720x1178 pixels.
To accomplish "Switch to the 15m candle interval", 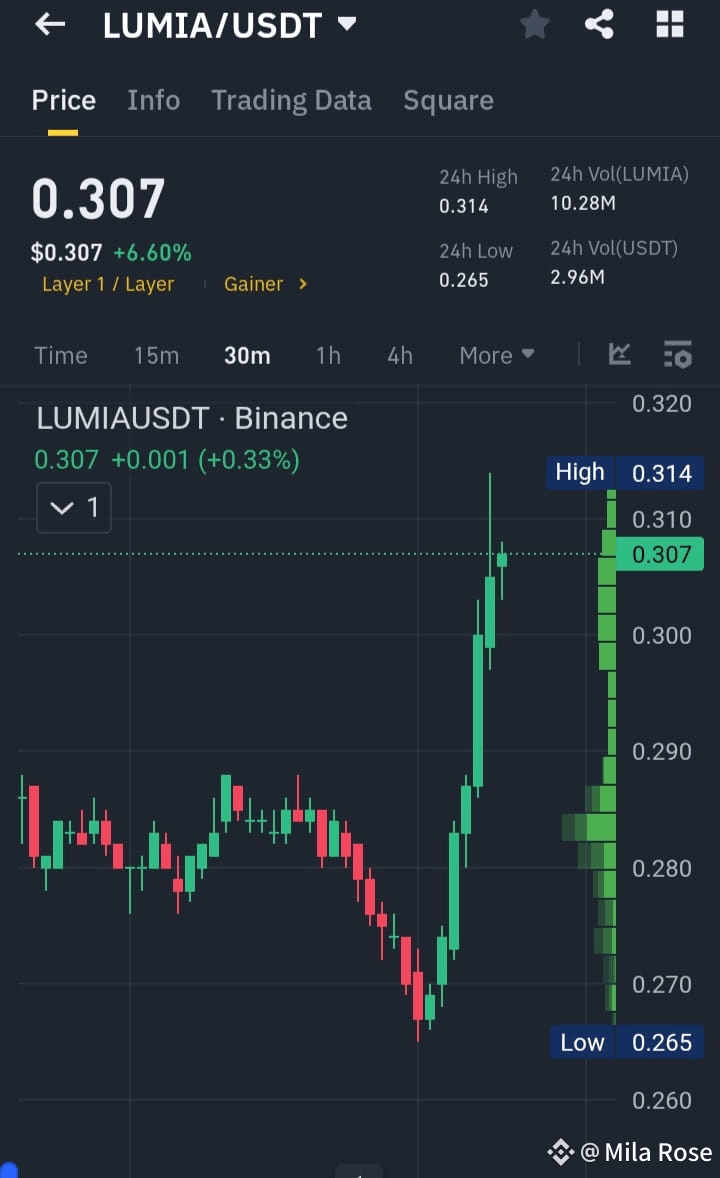I will tap(156, 355).
